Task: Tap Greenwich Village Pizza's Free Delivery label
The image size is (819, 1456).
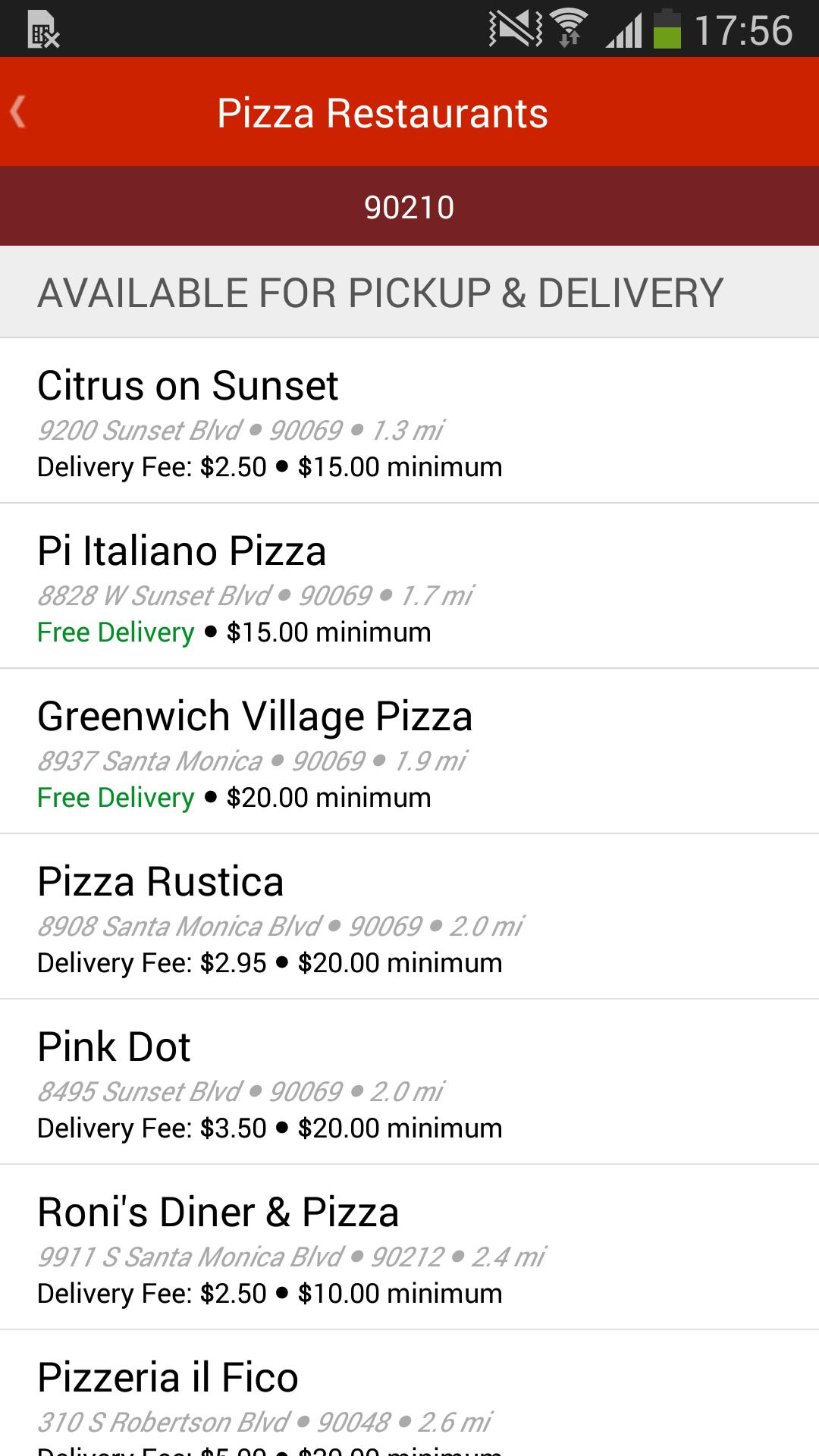Action: 115,797
